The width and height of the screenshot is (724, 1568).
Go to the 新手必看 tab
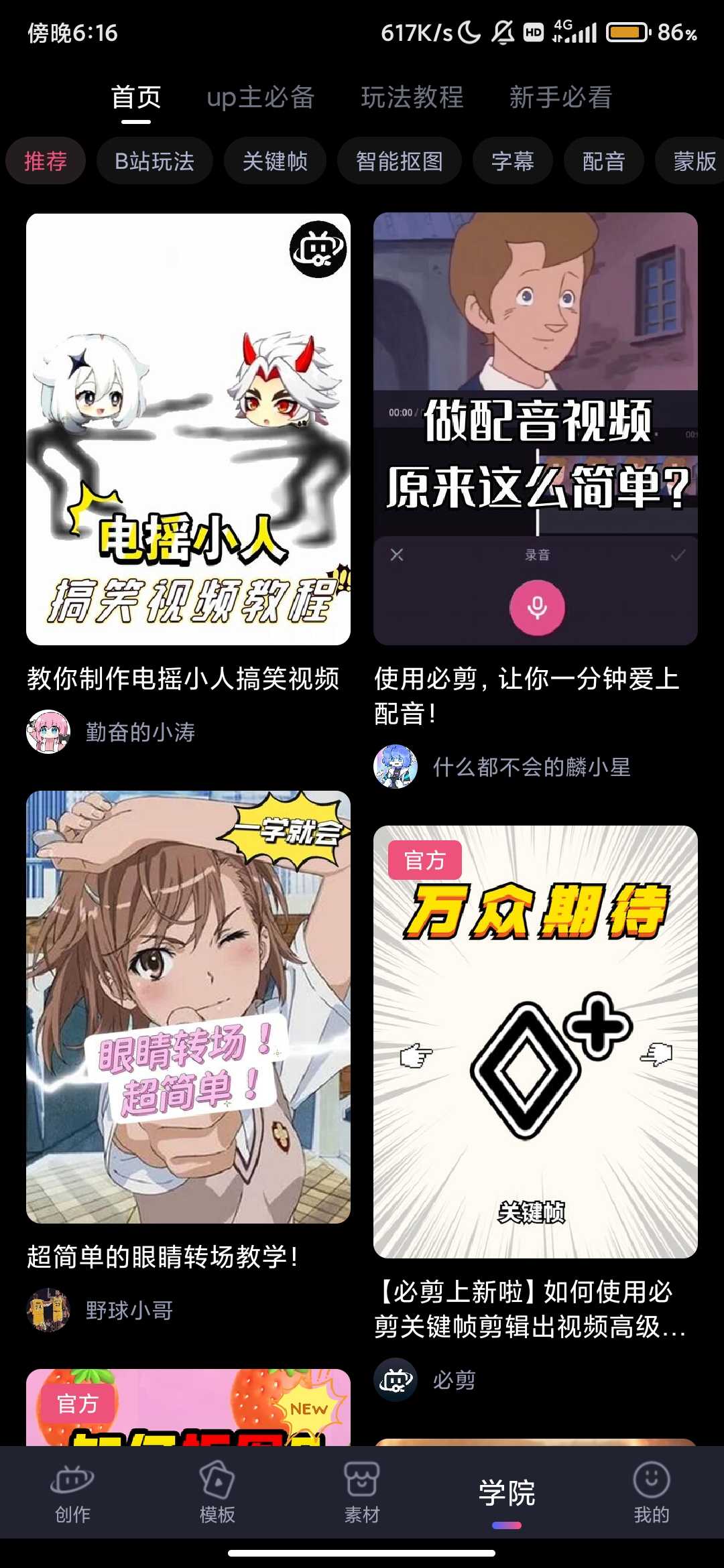(560, 98)
